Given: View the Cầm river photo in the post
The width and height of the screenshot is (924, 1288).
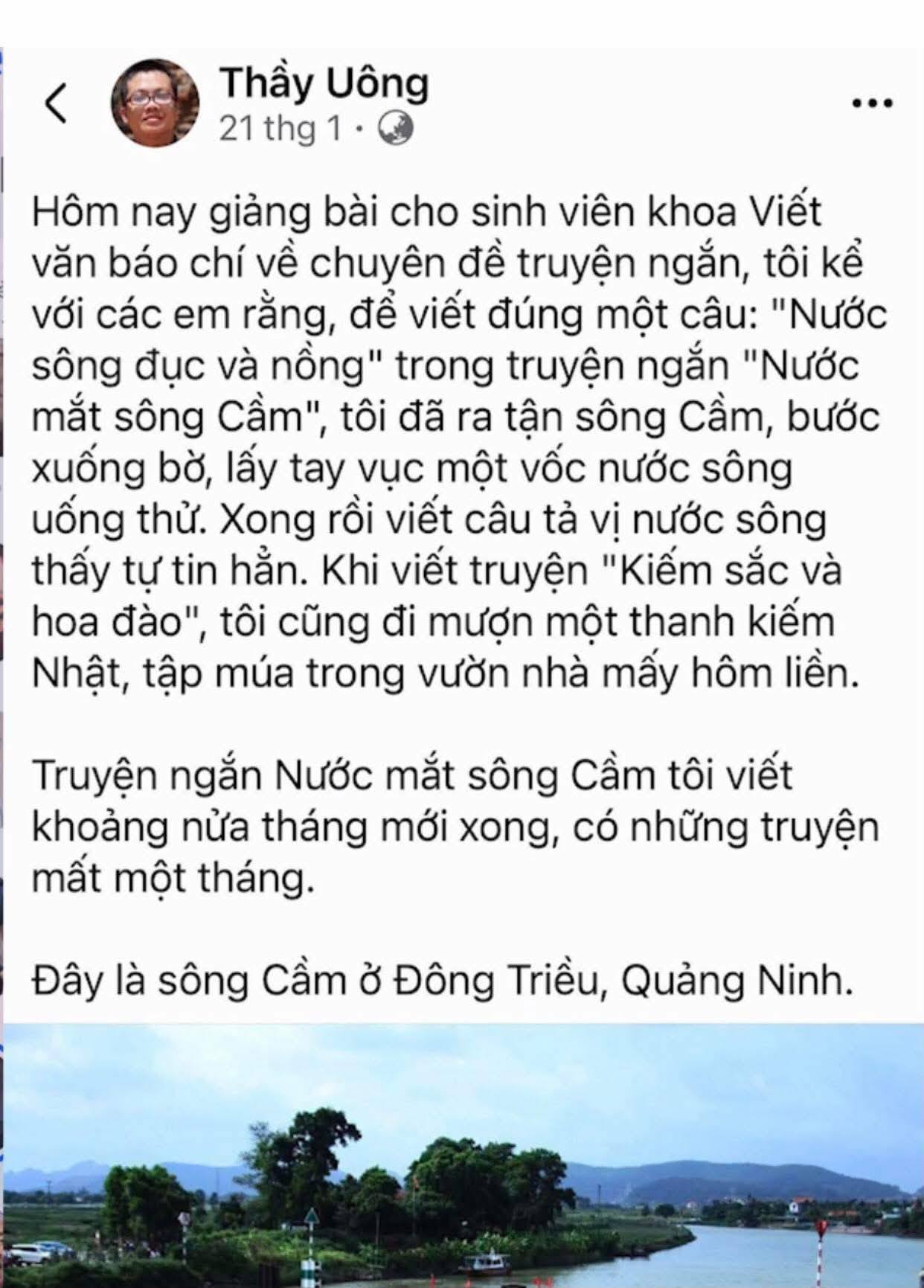Looking at the screenshot, I should pyautogui.click(x=462, y=1156).
